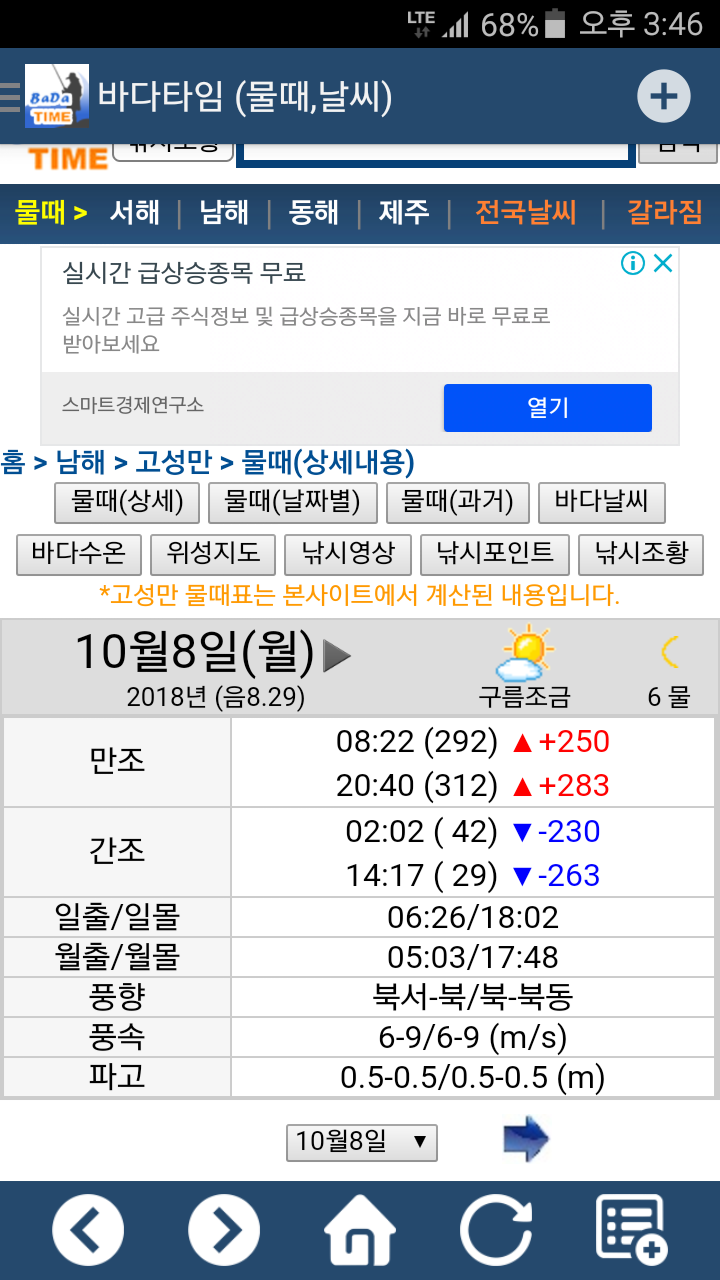The height and width of the screenshot is (1280, 720).
Task: Open 낚시포인트 fishing spots
Action: point(495,553)
